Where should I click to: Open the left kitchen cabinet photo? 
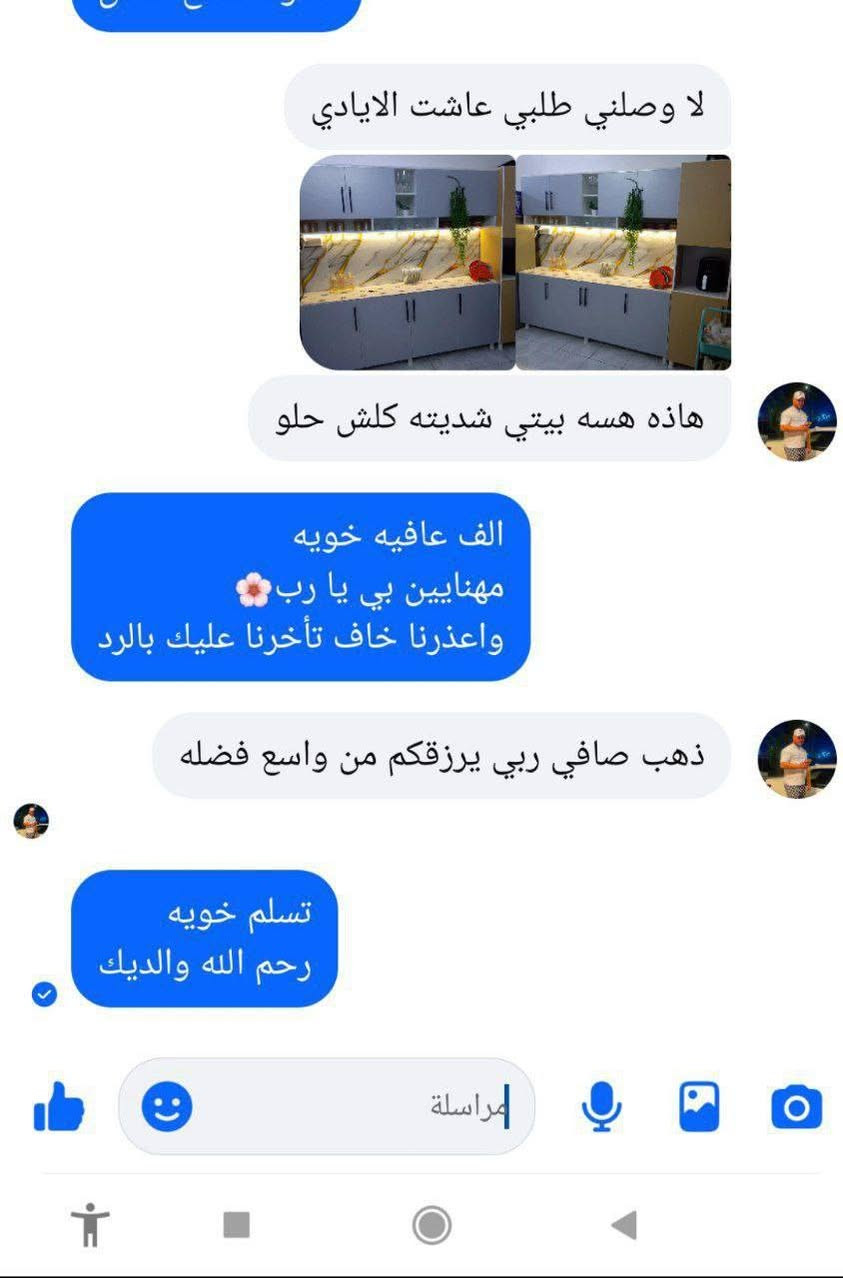coord(407,262)
